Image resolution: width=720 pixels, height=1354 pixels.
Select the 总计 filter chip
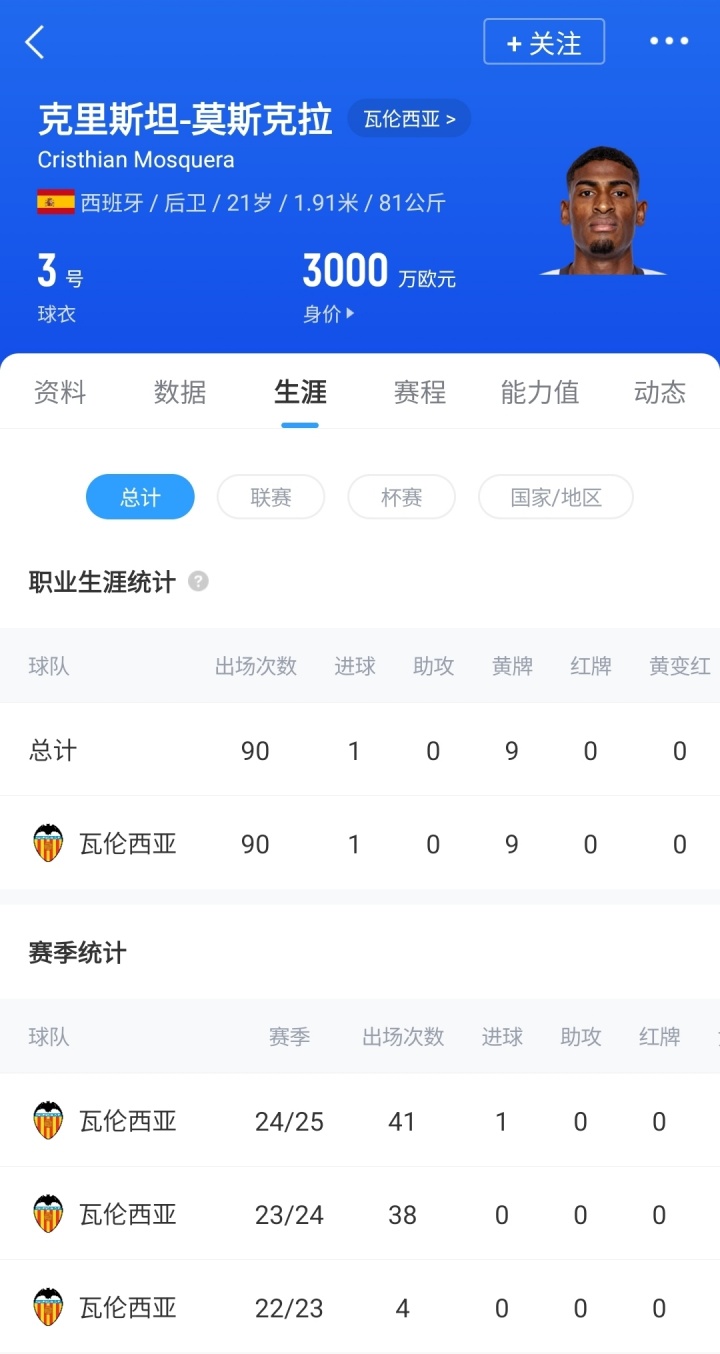tap(140, 497)
